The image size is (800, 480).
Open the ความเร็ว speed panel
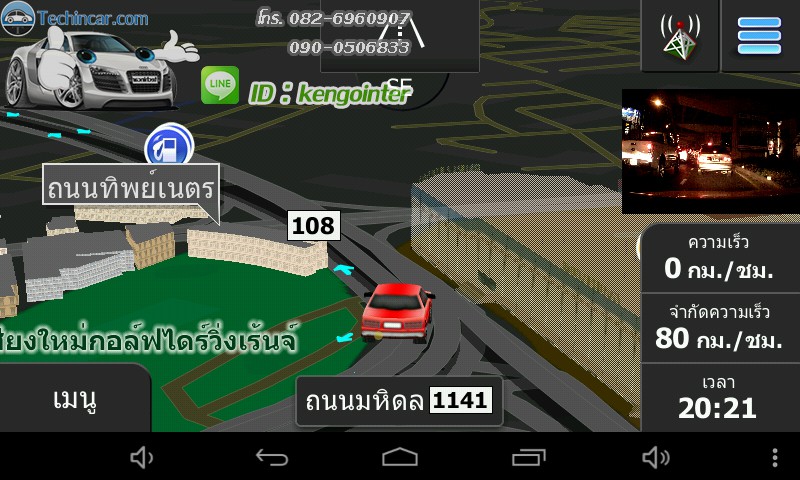point(720,257)
